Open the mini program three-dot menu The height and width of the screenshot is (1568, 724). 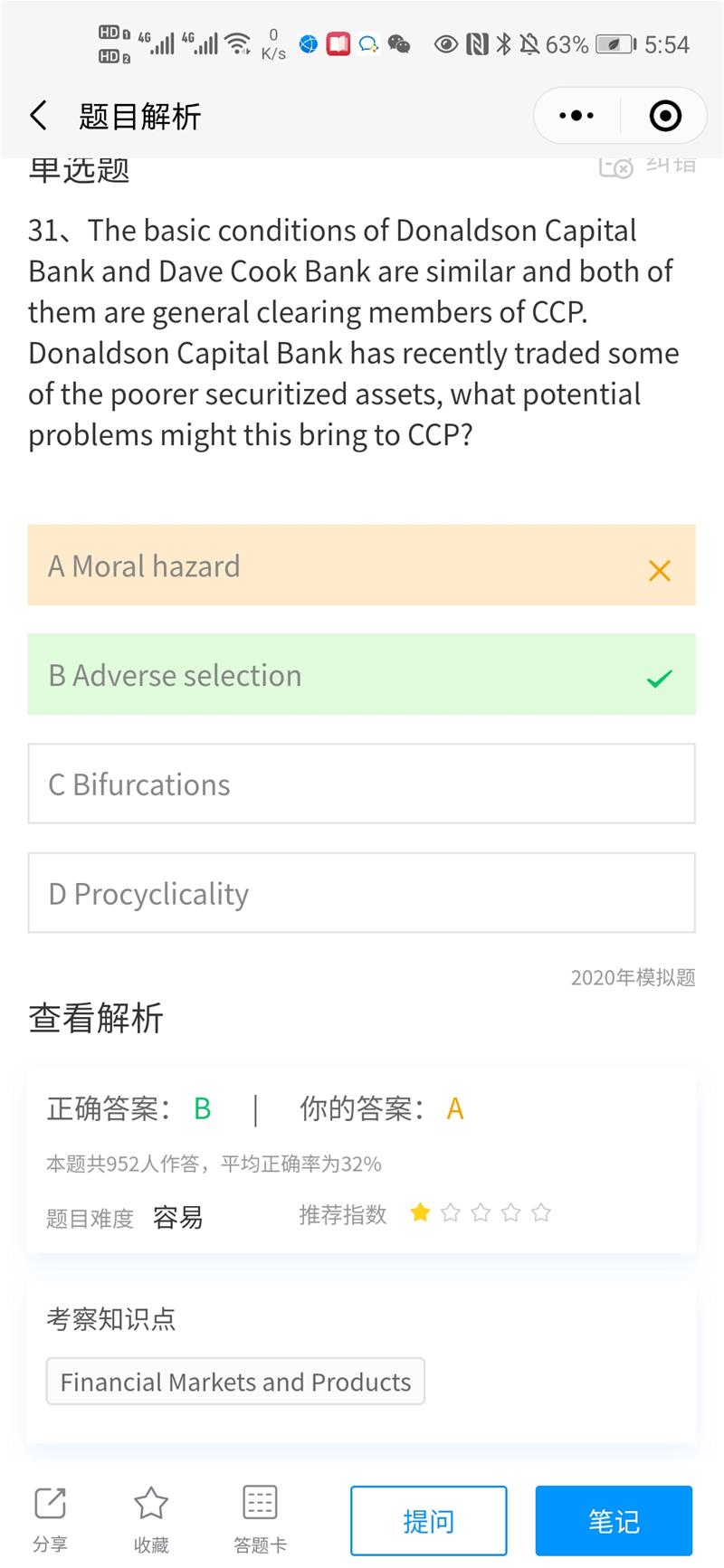click(576, 116)
